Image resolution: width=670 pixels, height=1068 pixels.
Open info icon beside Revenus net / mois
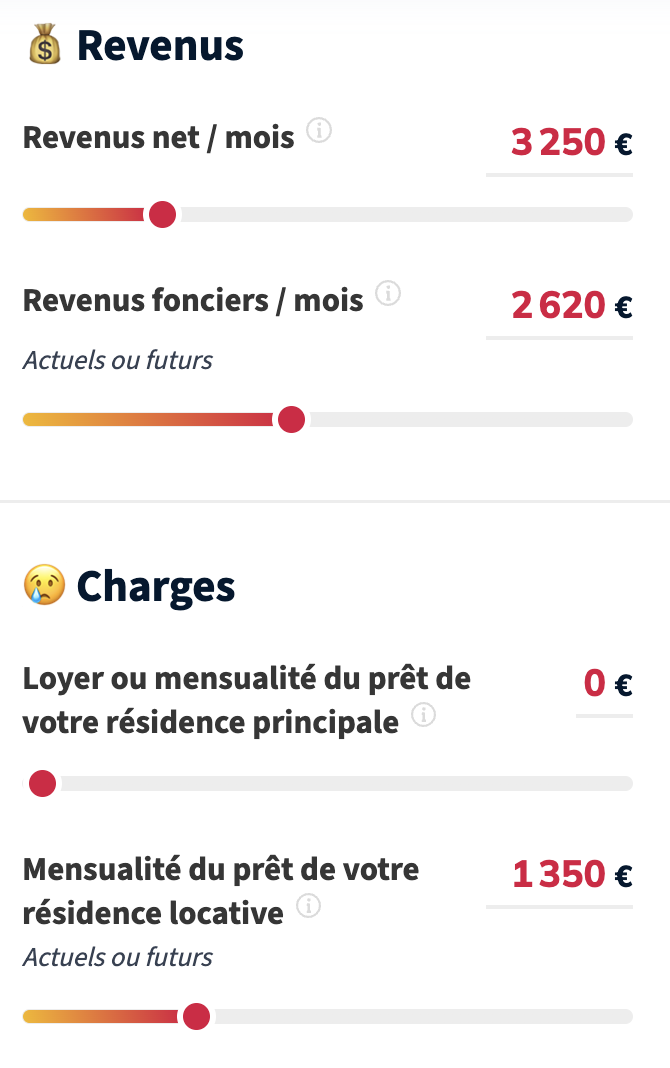pyautogui.click(x=319, y=130)
